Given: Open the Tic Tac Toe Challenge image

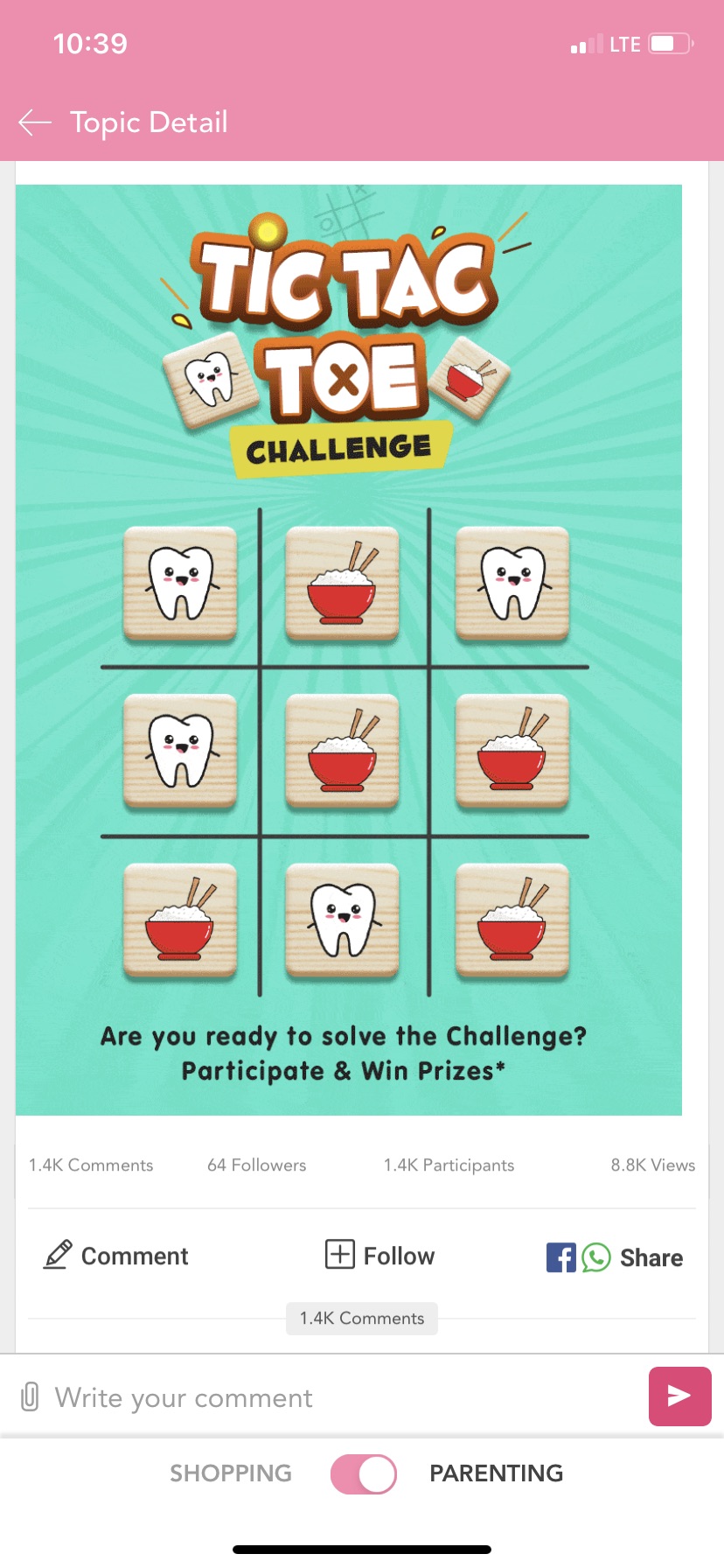Looking at the screenshot, I should pyautogui.click(x=349, y=649).
